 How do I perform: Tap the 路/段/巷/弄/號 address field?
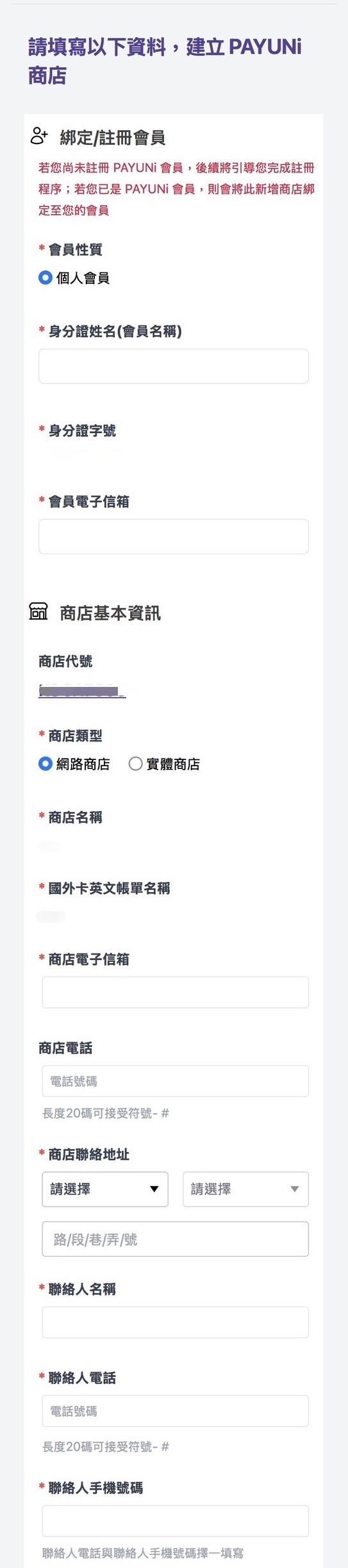point(176,1239)
